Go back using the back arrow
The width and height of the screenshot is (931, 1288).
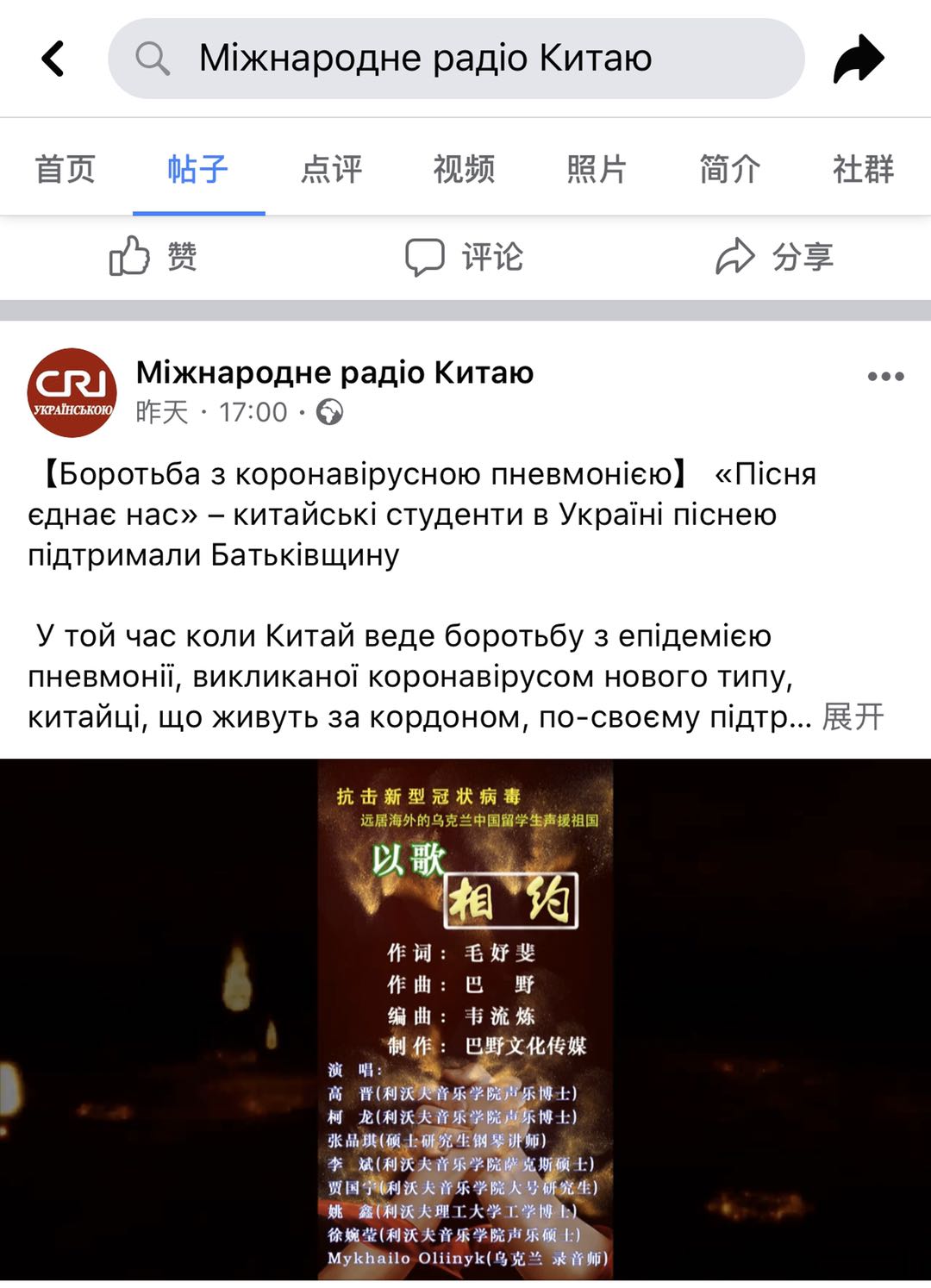[x=53, y=59]
